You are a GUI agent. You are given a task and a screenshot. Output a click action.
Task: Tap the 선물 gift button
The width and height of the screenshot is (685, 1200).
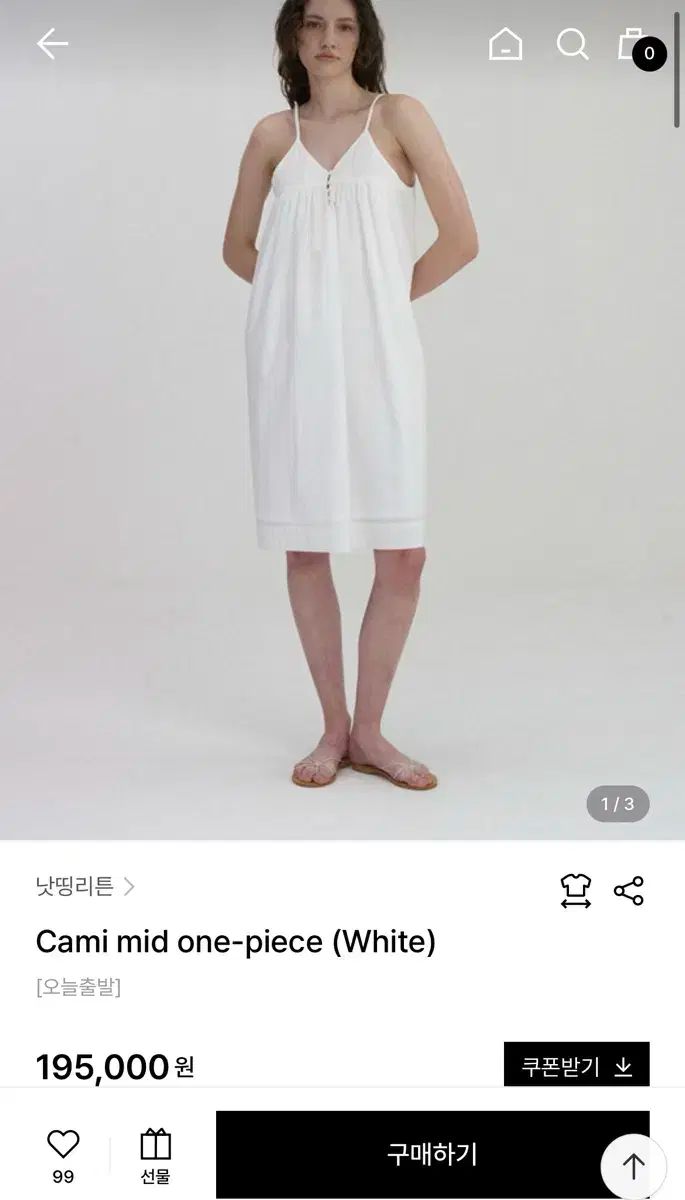(155, 1156)
